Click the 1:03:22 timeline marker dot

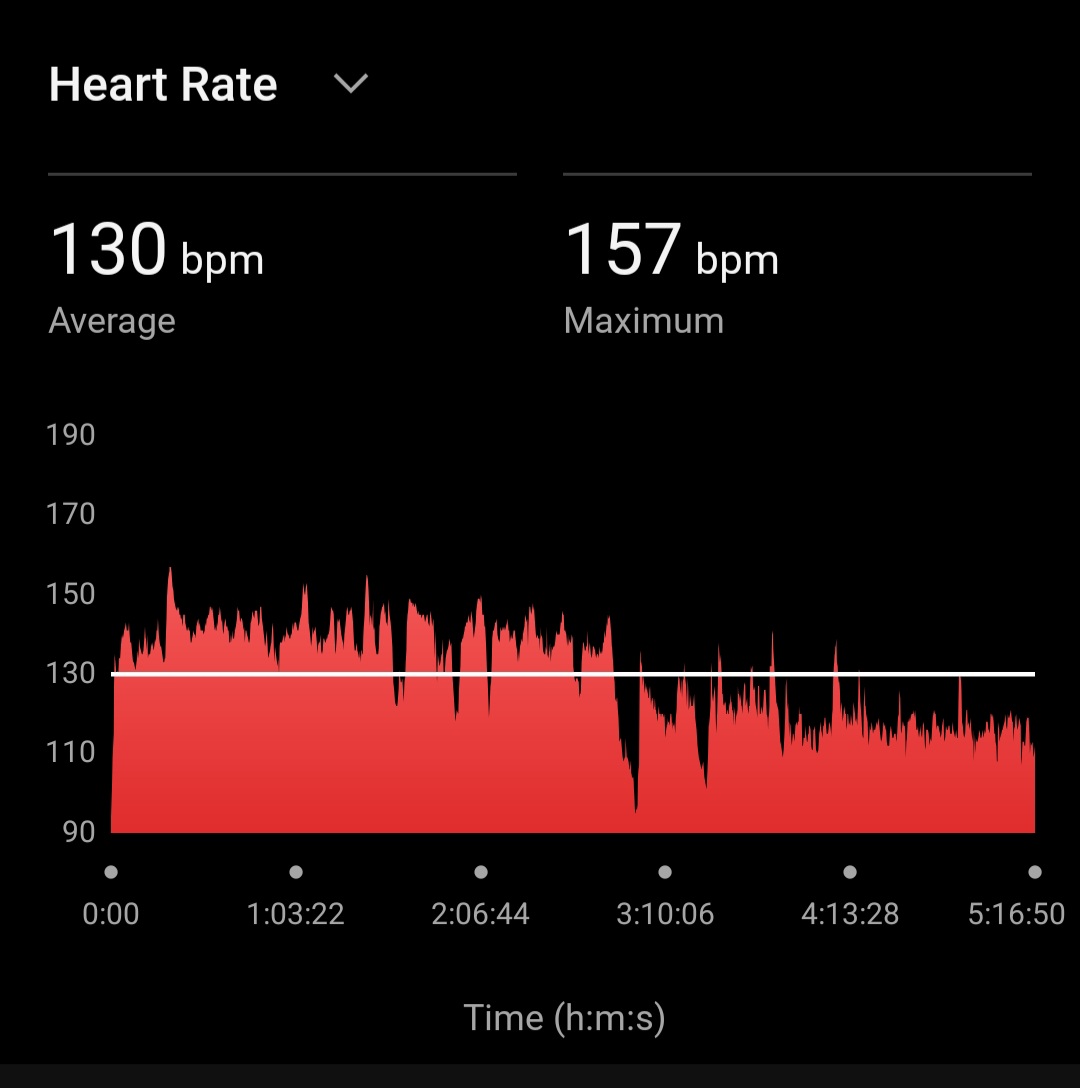tap(296, 871)
